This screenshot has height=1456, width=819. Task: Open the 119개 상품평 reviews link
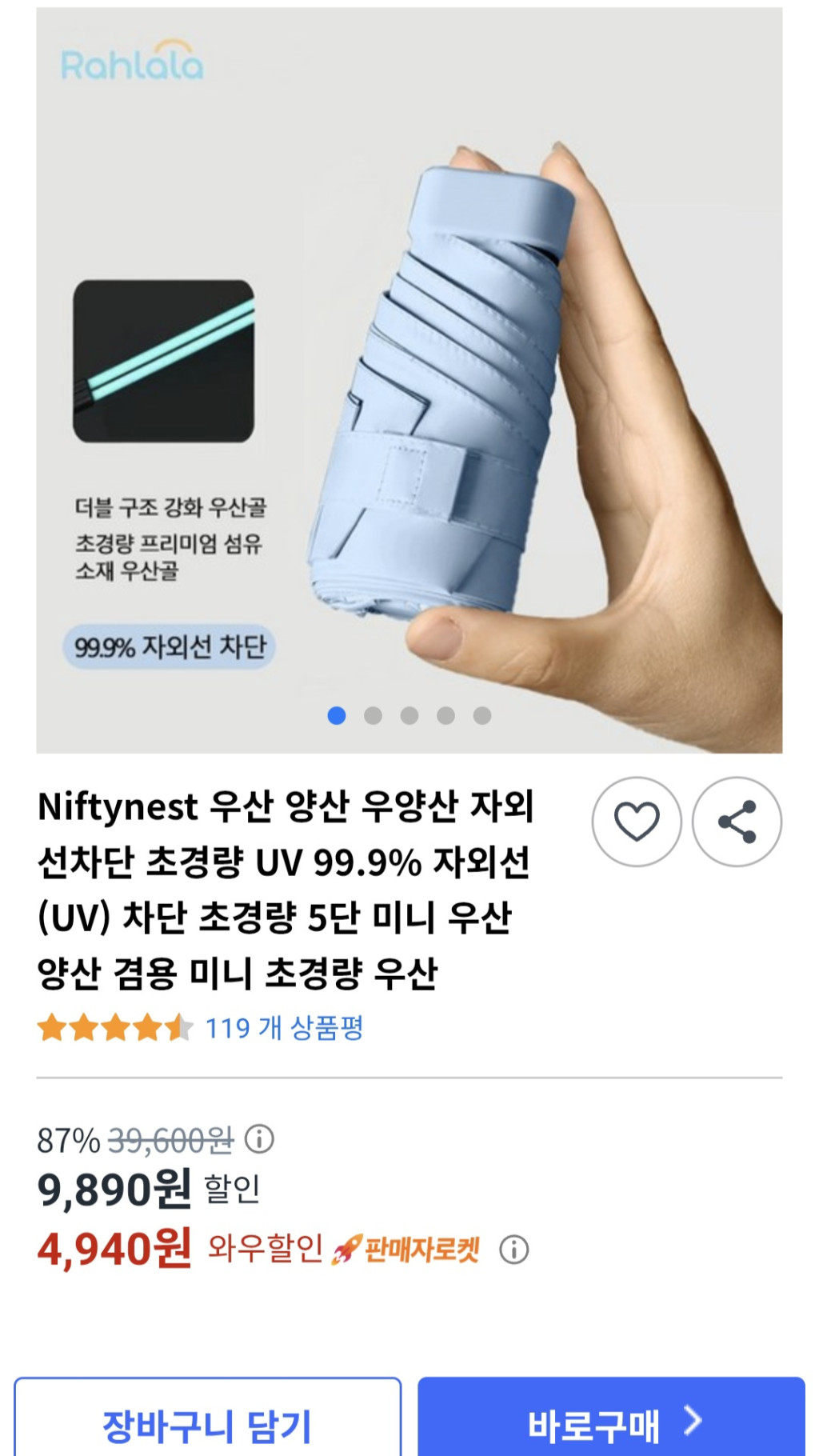tap(284, 1028)
